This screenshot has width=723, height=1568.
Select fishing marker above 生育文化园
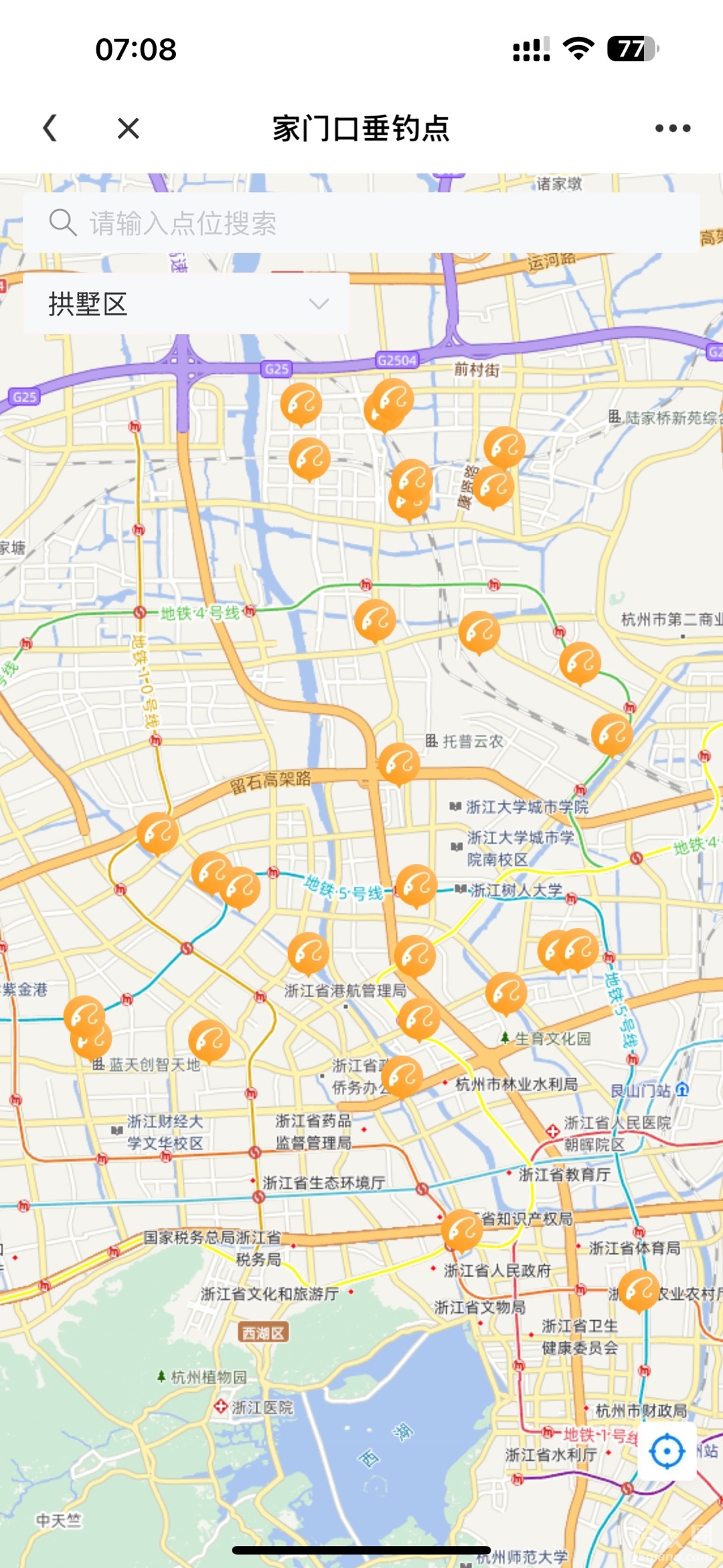(506, 993)
